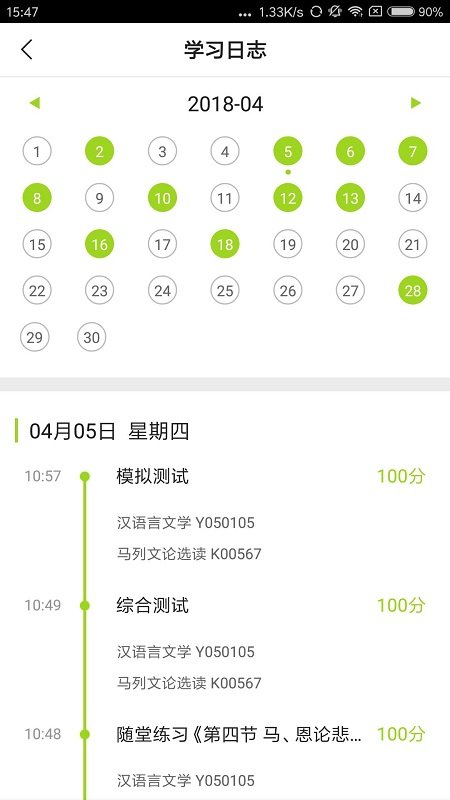
Task: Go back from the 学习日志 page
Action: (27, 50)
